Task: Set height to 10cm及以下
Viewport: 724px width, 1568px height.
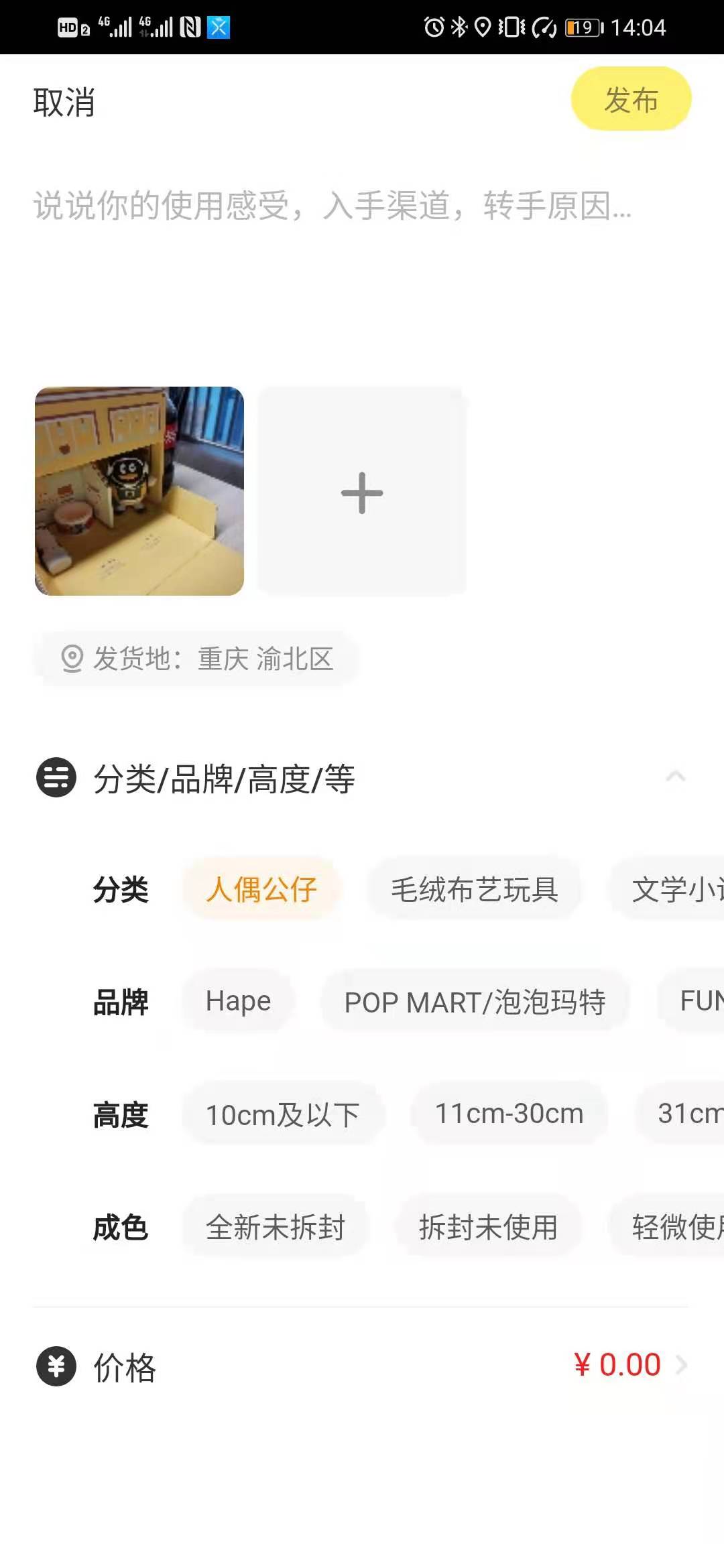Action: point(283,1115)
